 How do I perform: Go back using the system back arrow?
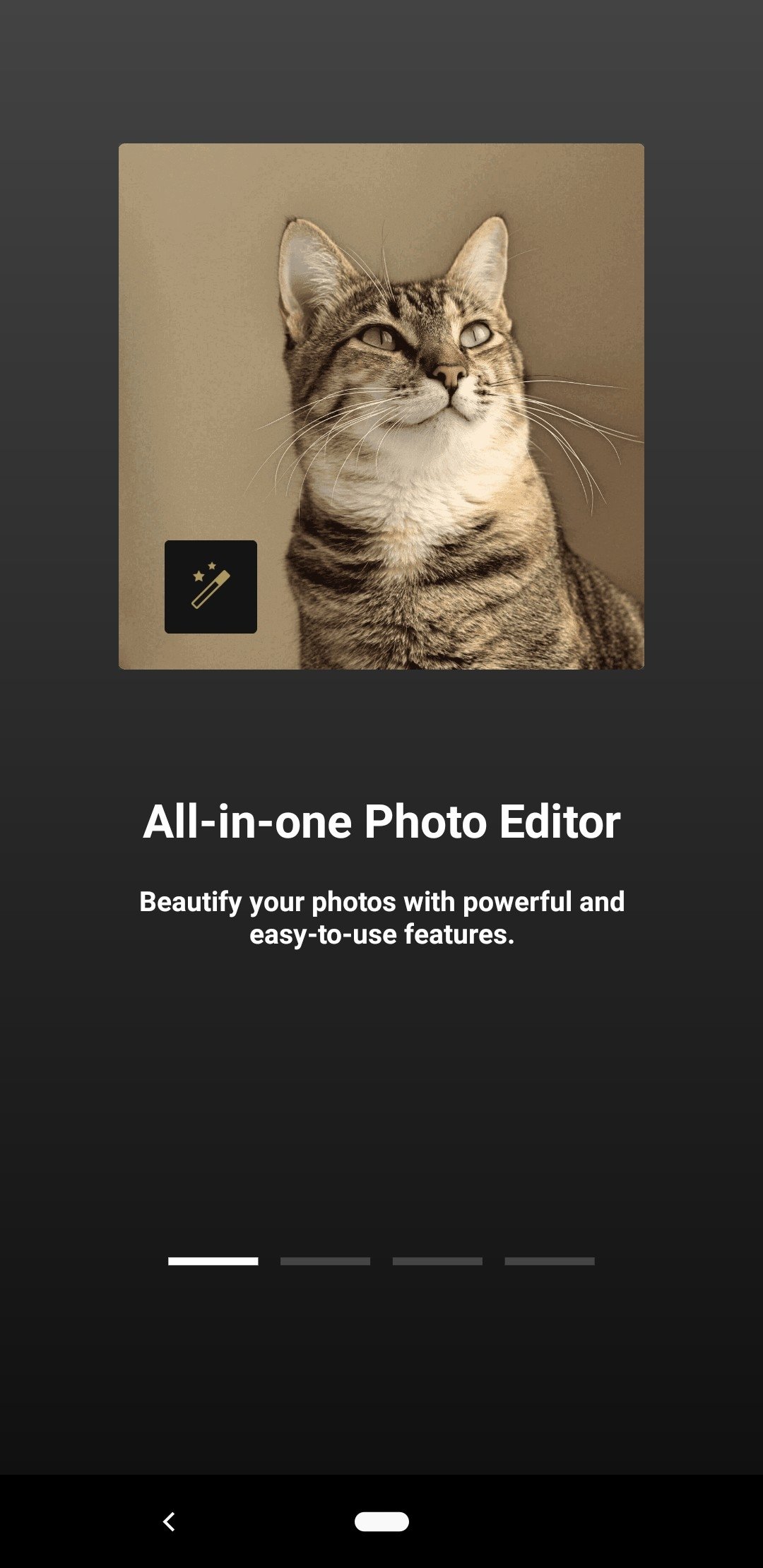(x=169, y=1521)
